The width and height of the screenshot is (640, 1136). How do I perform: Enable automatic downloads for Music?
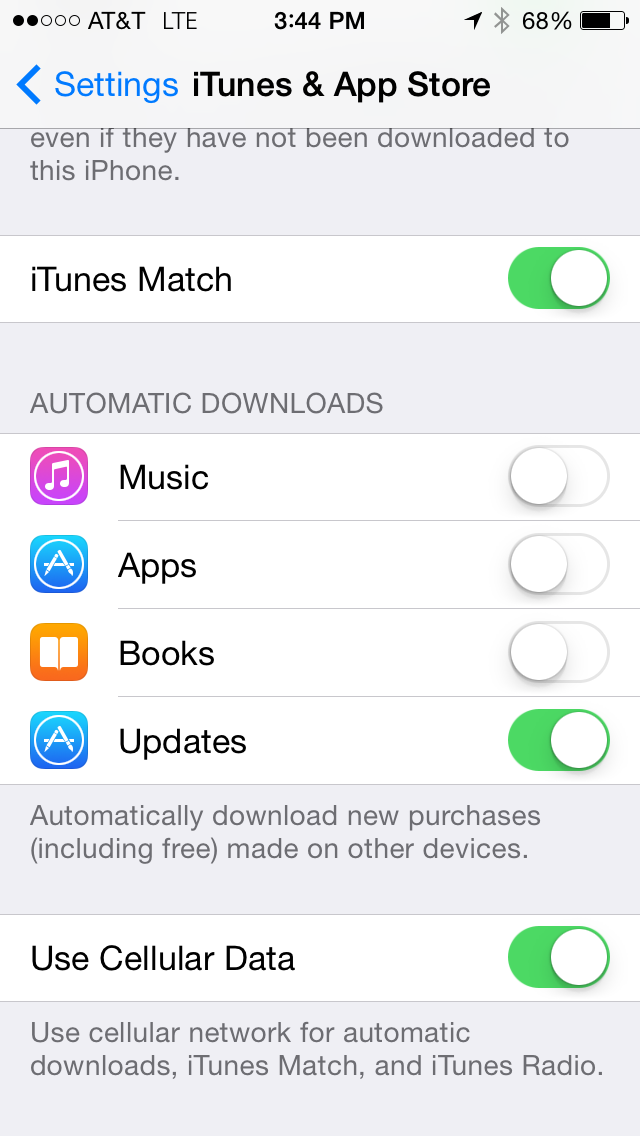point(558,476)
